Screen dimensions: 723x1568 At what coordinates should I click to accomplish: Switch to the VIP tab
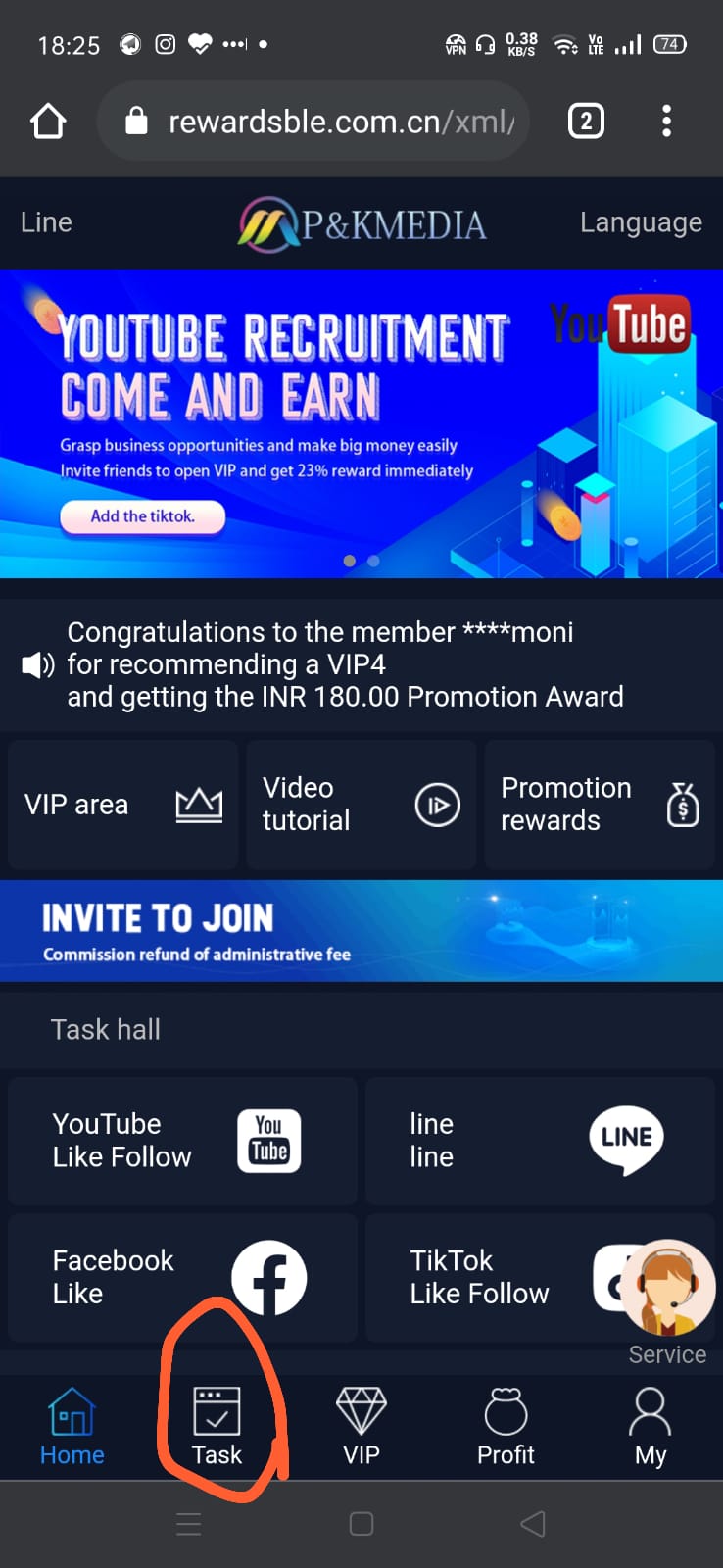coord(361,1427)
